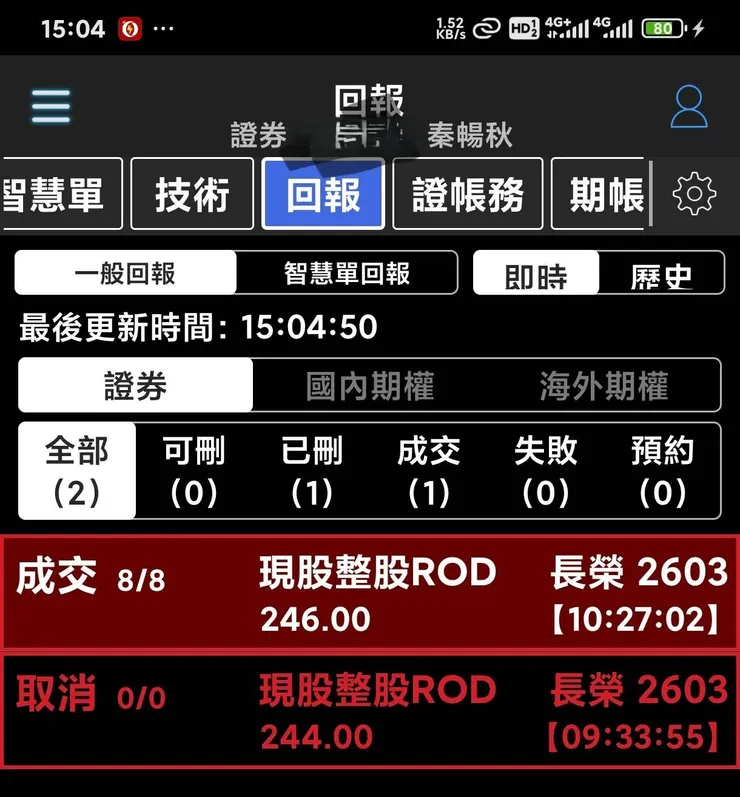The width and height of the screenshot is (740, 797).
Task: Select the 證券 market category tab
Action: coord(133,387)
